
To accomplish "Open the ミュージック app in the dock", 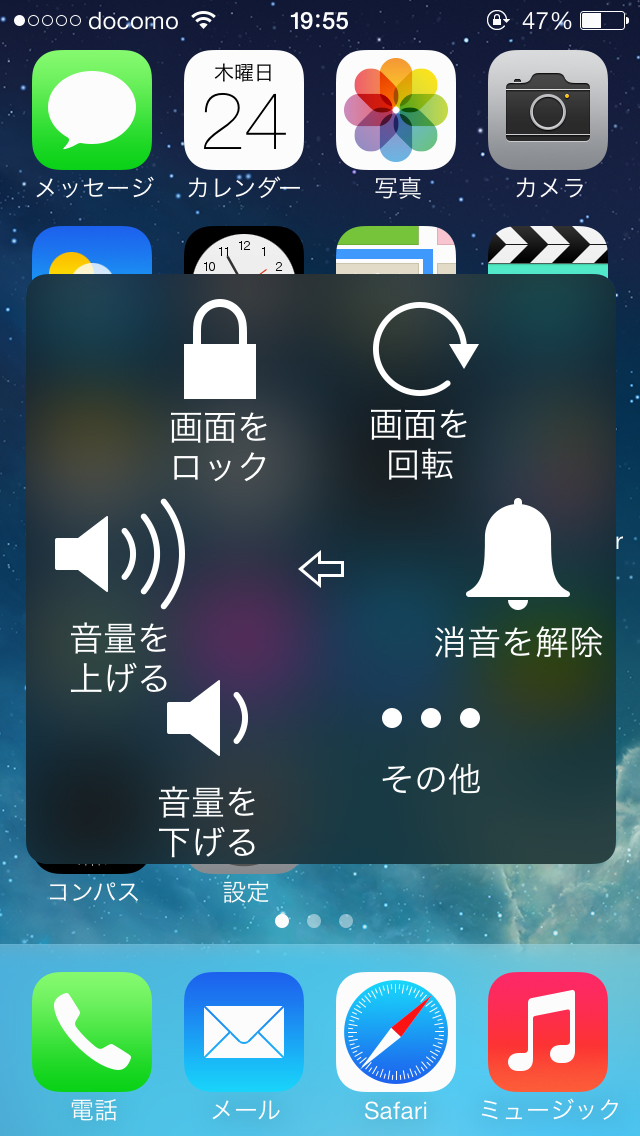I will pos(548,1031).
